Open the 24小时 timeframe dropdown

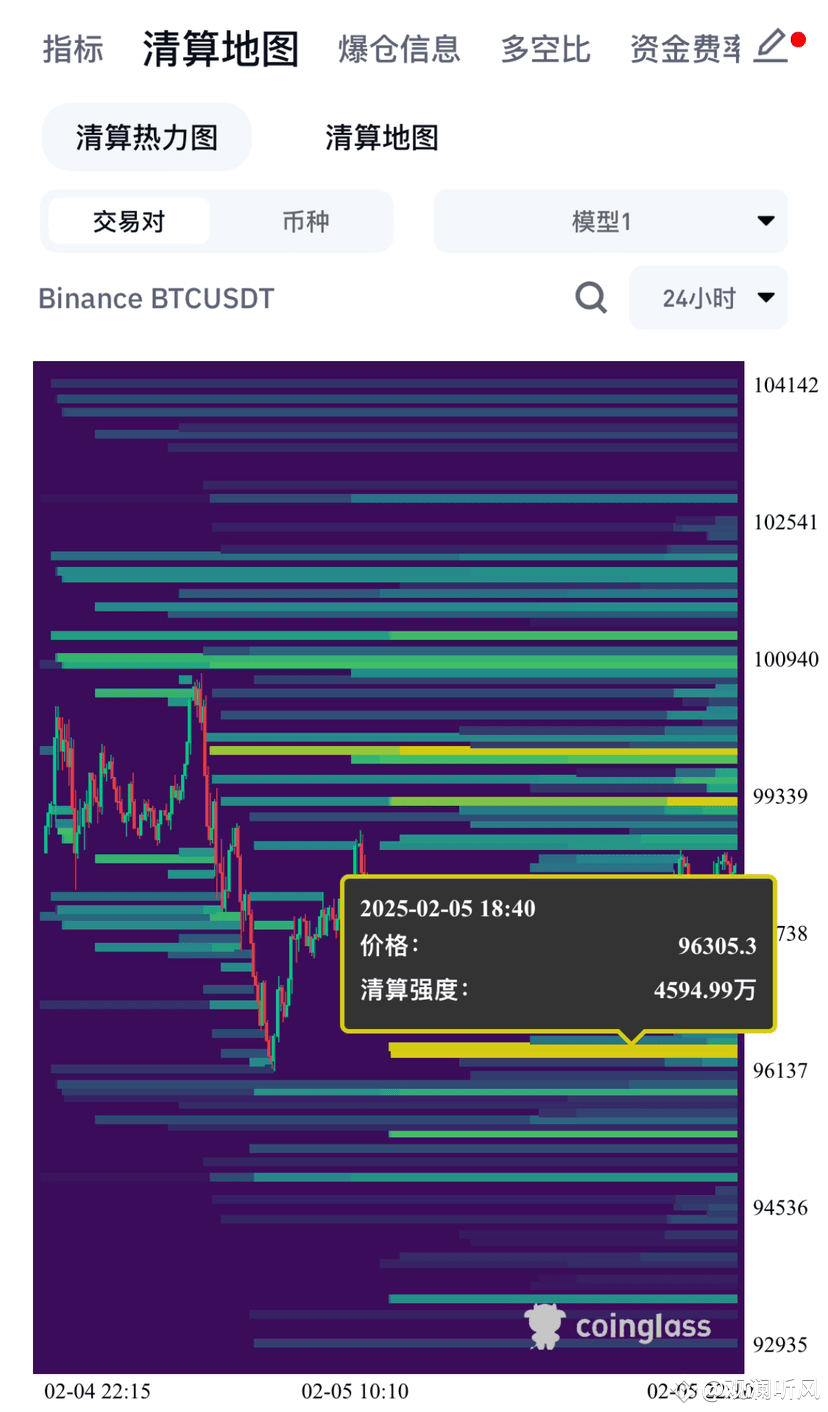pos(708,297)
